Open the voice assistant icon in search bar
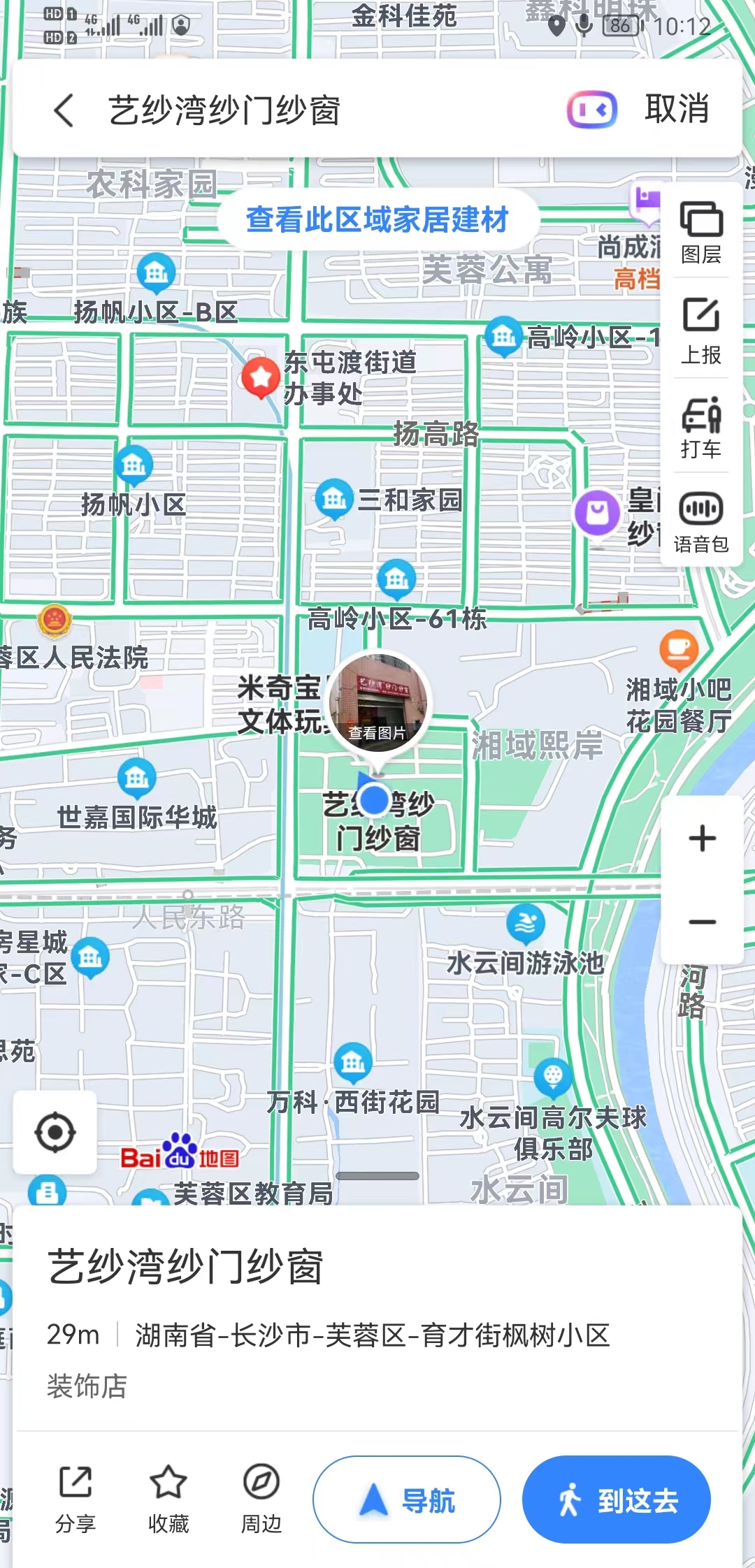The image size is (755, 1568). click(591, 110)
